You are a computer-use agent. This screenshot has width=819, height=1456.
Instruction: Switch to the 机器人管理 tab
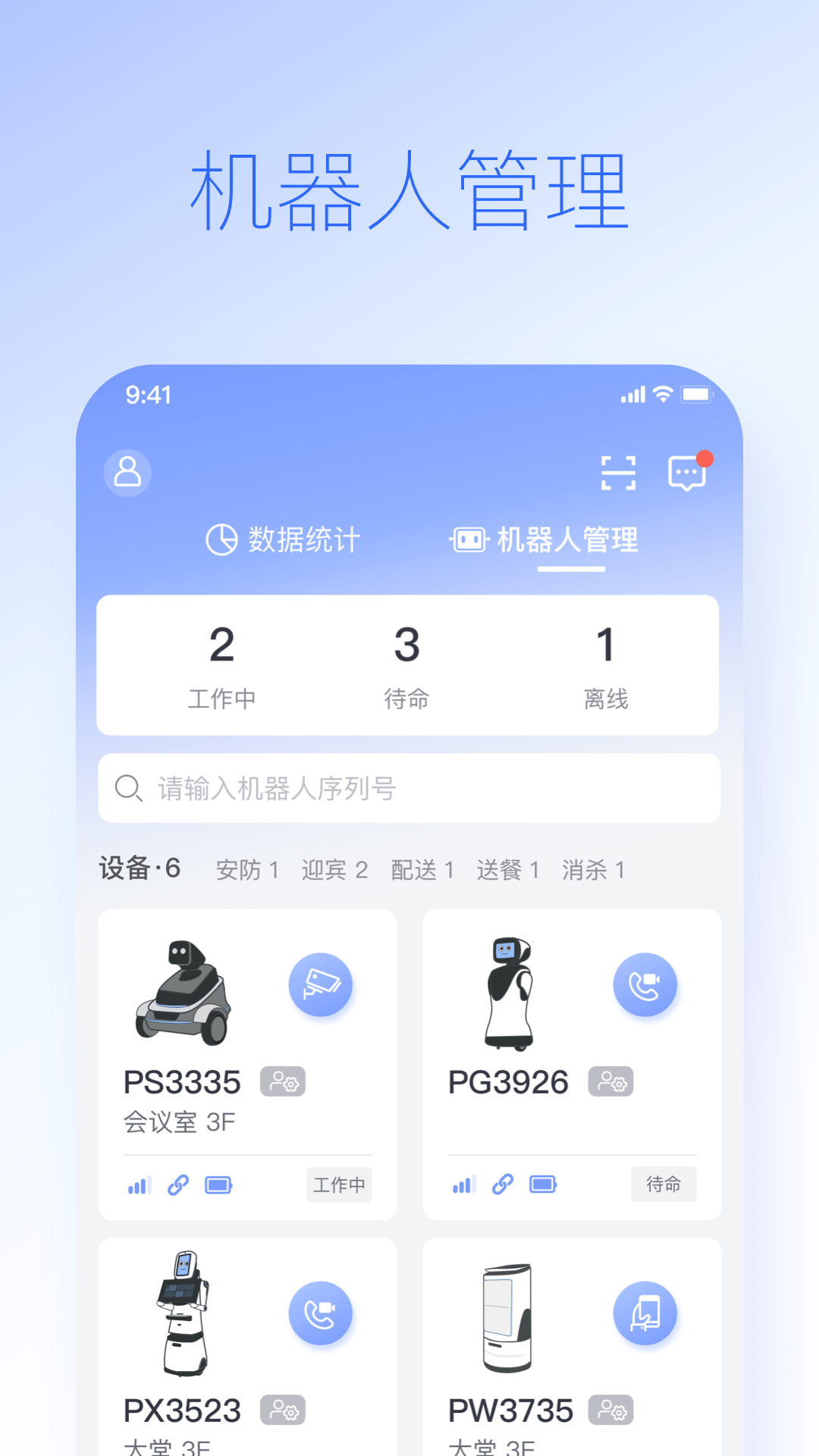click(567, 540)
